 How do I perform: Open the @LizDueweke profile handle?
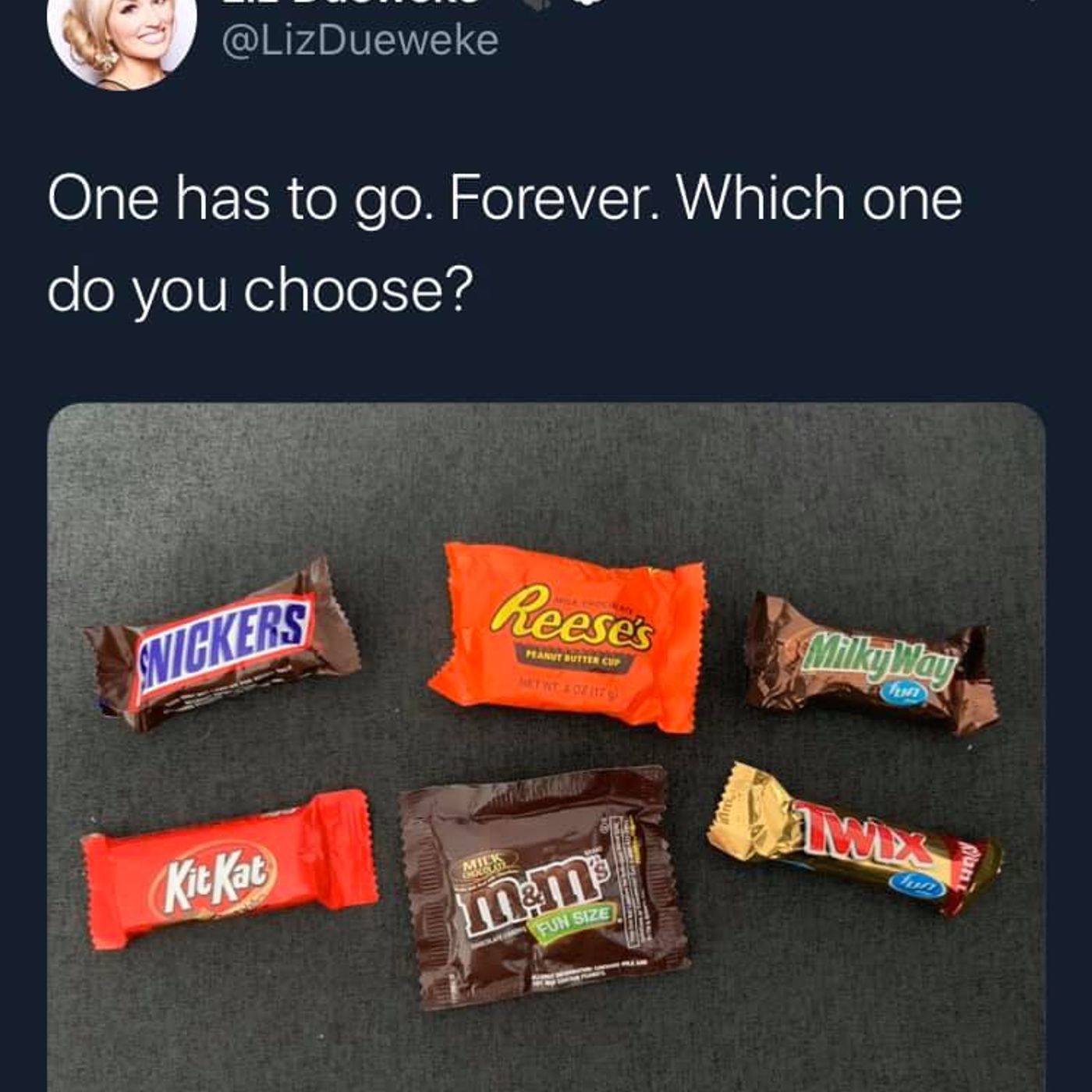click(360, 41)
